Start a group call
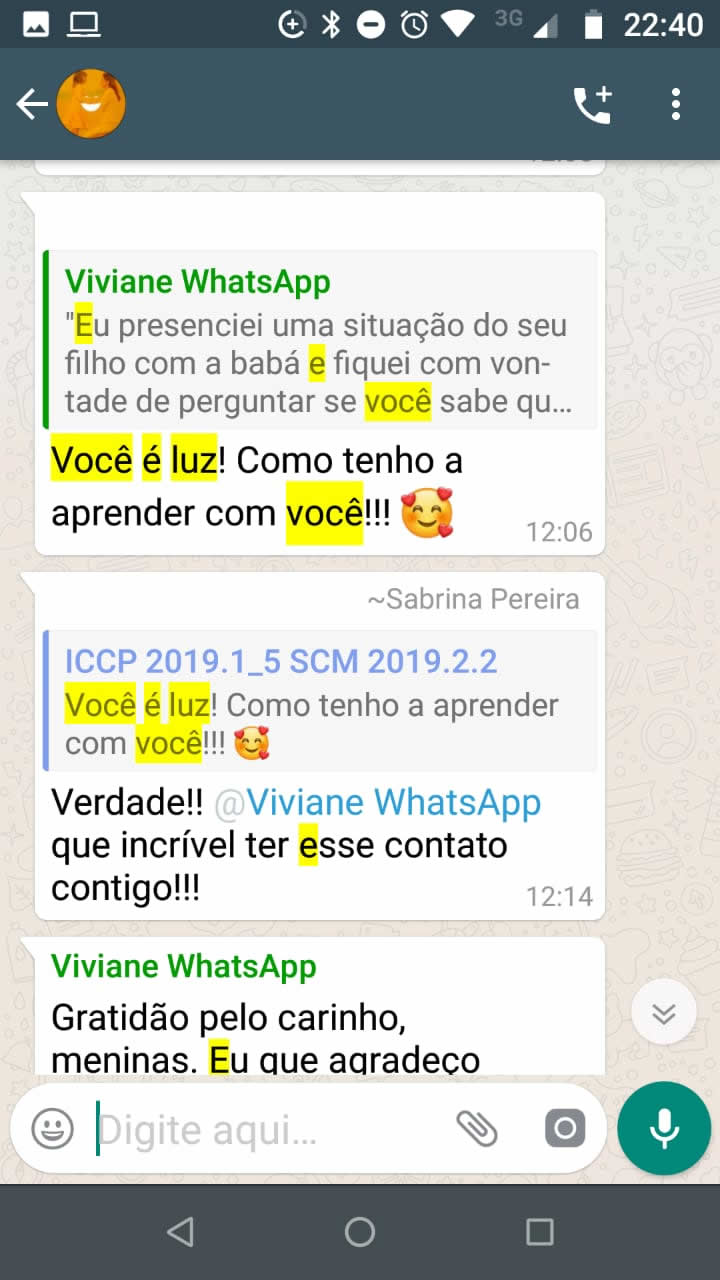Screen dimensions: 720x1280 click(592, 104)
